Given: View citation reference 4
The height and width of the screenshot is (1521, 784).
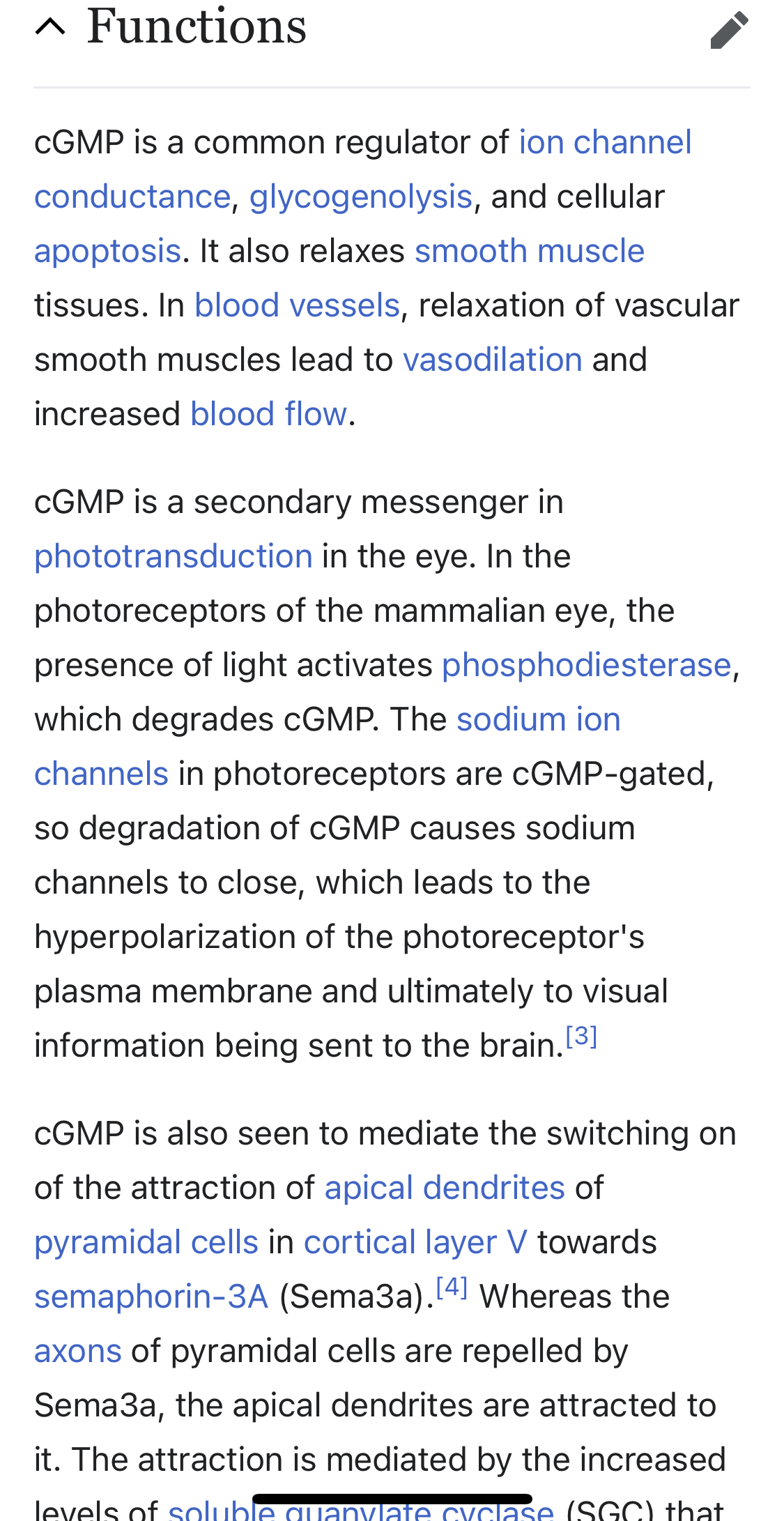Looking at the screenshot, I should 452,1287.
